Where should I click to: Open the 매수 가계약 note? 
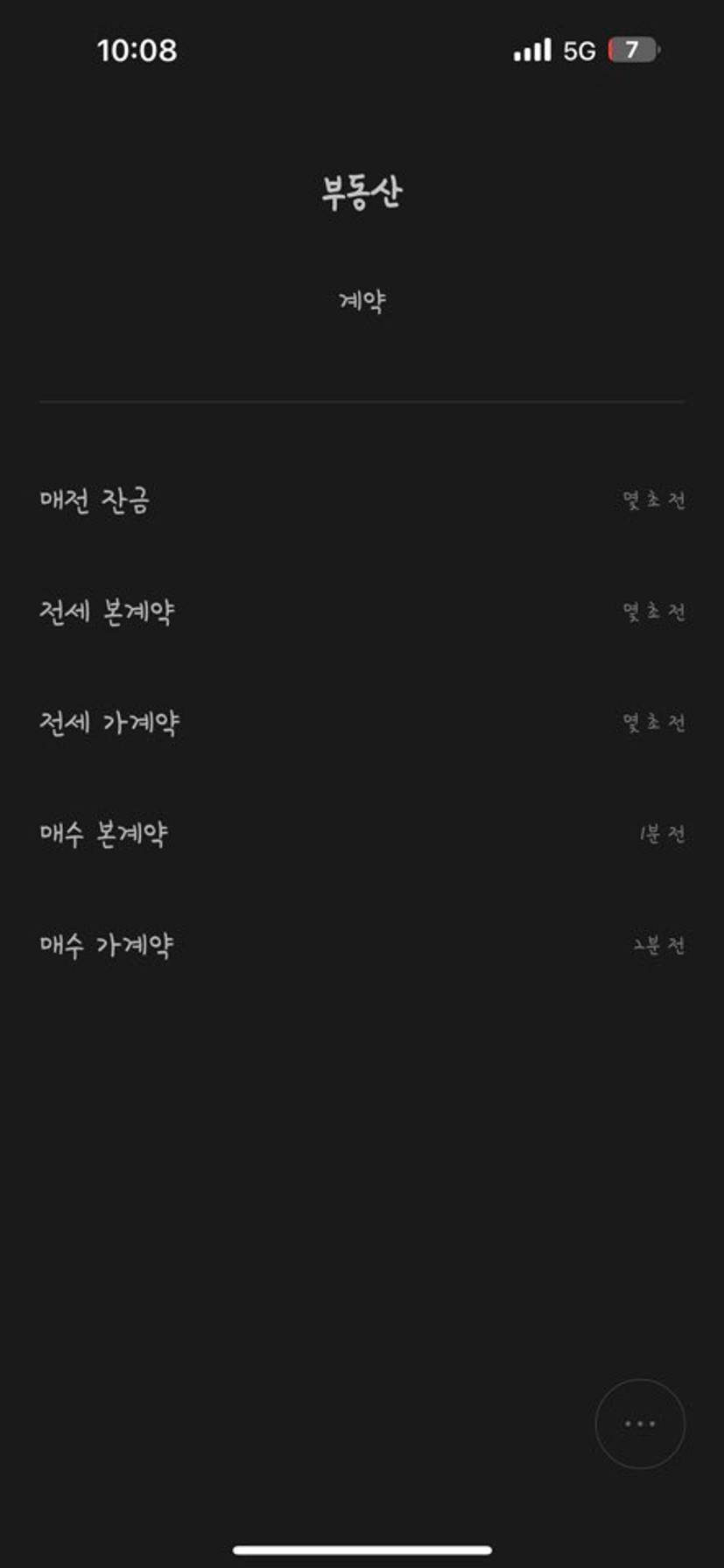tap(362, 944)
